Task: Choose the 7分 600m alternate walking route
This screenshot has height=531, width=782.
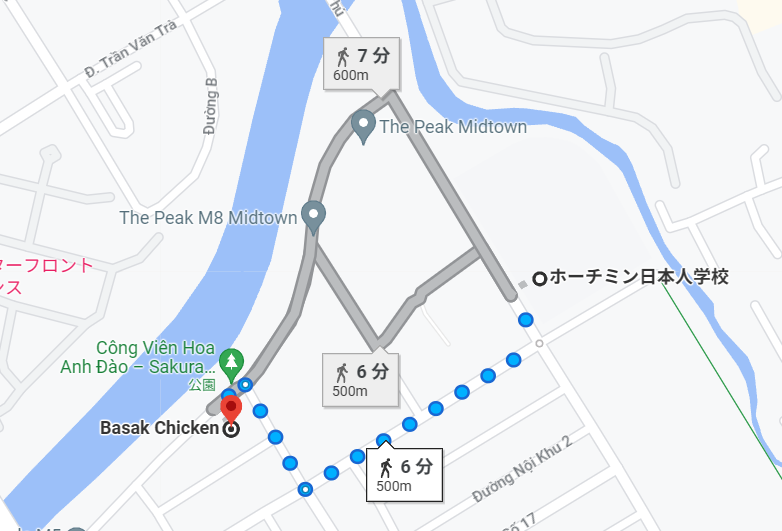Action: pyautogui.click(x=362, y=64)
